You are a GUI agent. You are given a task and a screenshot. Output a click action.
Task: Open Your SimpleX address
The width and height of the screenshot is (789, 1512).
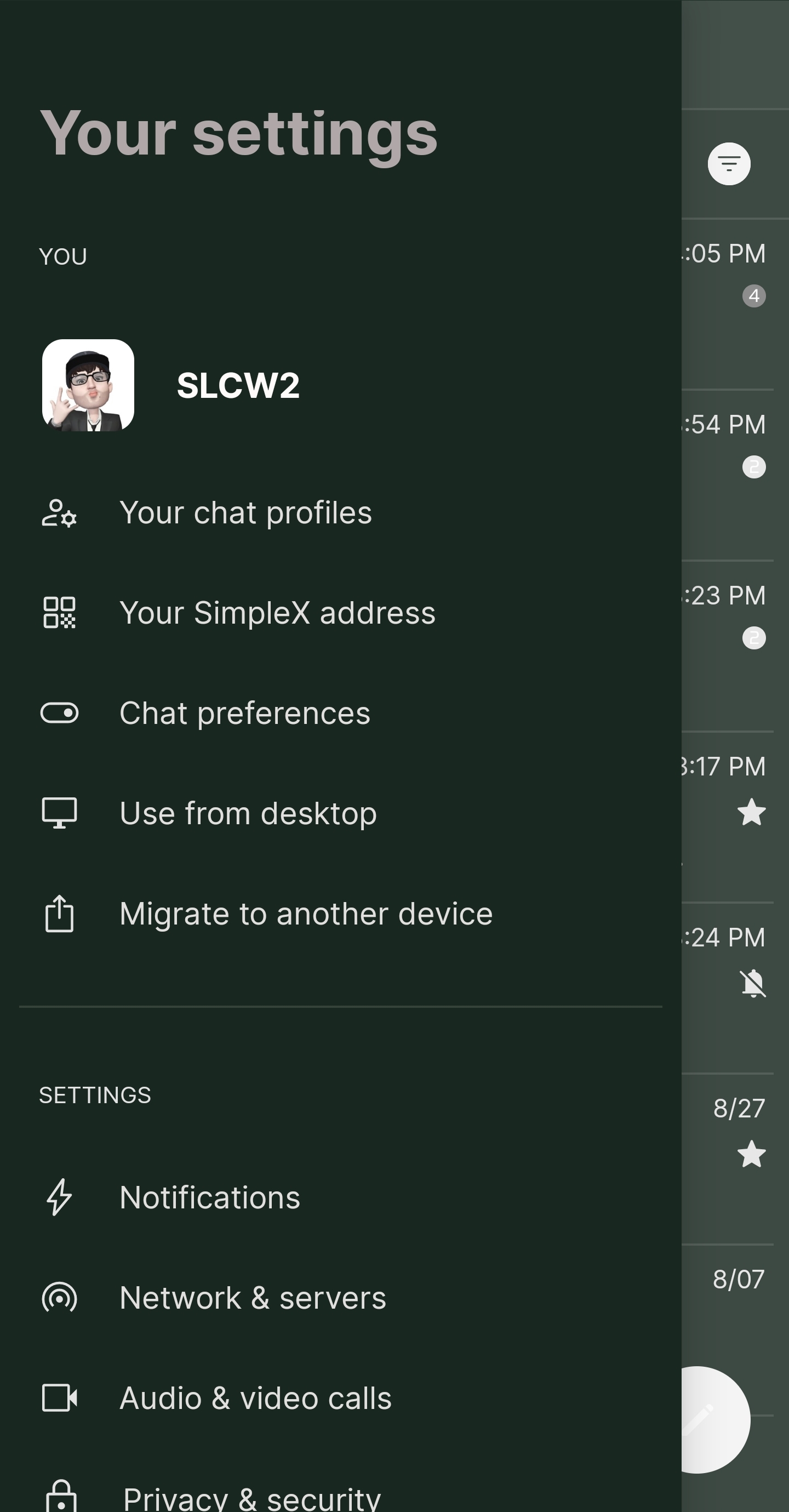coord(277,613)
